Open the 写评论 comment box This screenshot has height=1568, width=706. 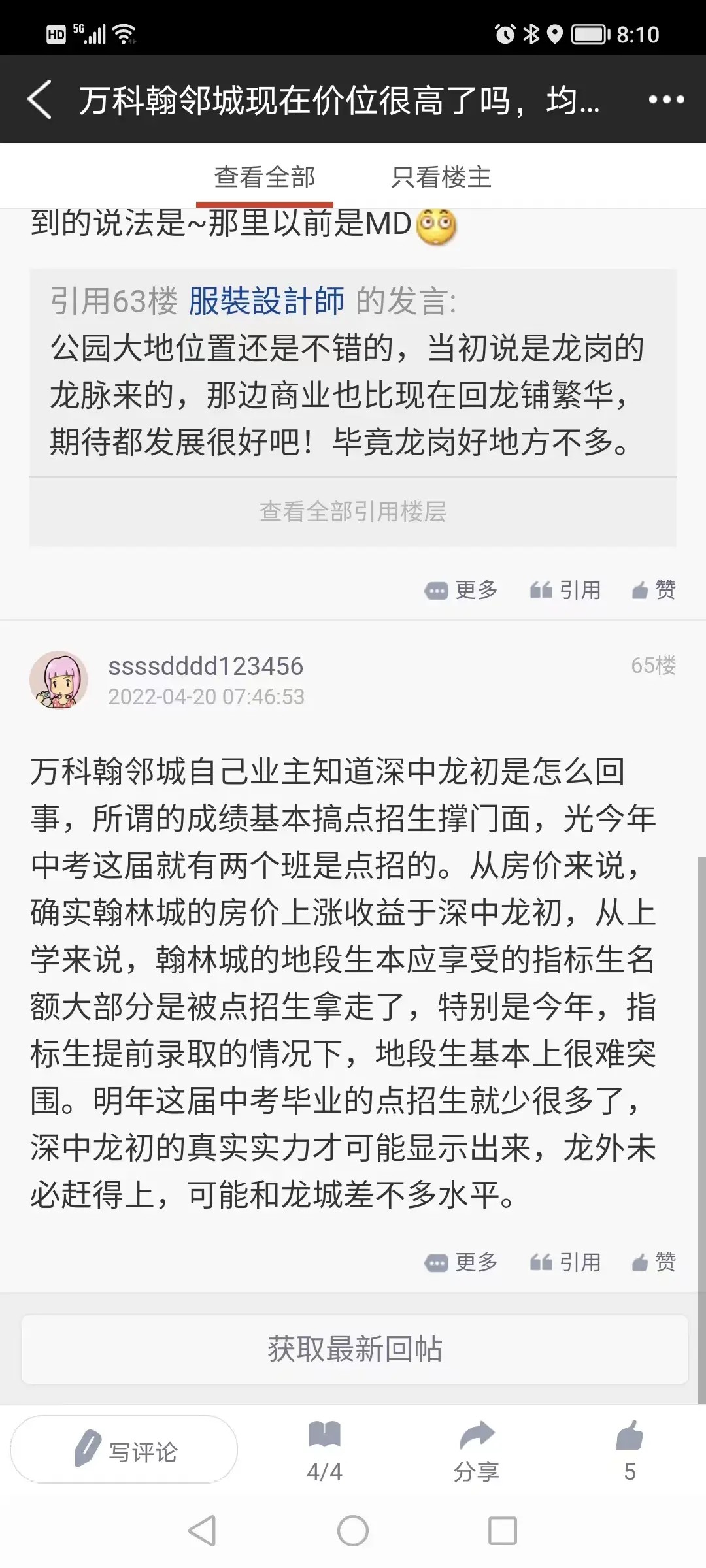pos(124,1450)
